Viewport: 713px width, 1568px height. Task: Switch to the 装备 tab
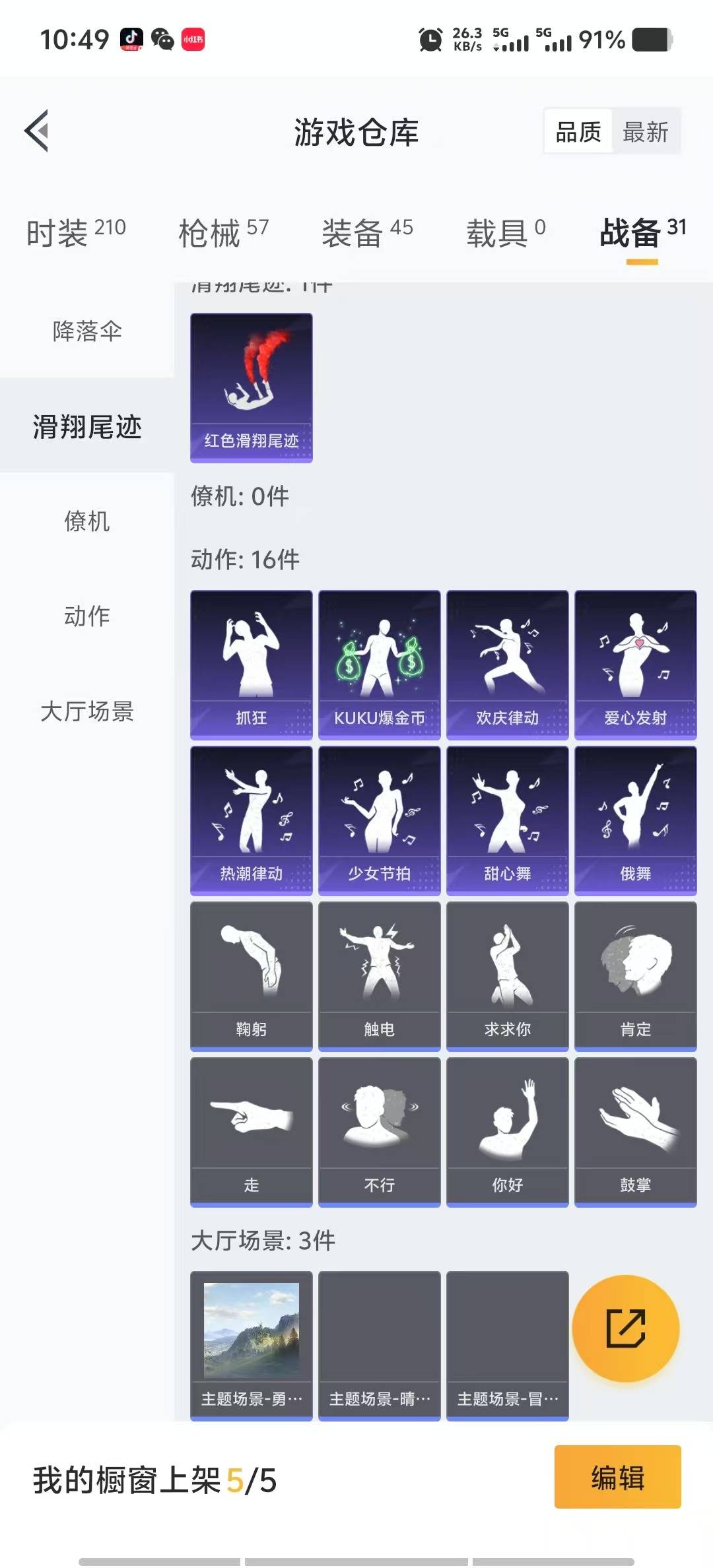pyautogui.click(x=367, y=232)
